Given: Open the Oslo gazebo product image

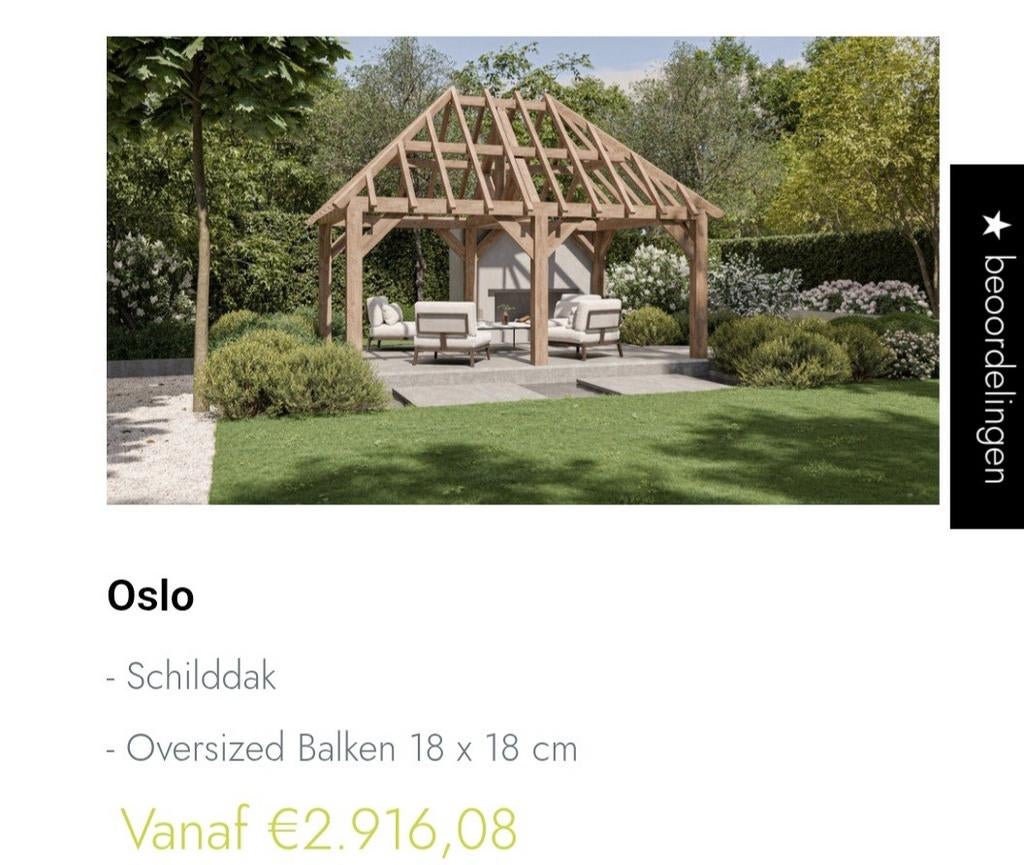Looking at the screenshot, I should (522, 270).
